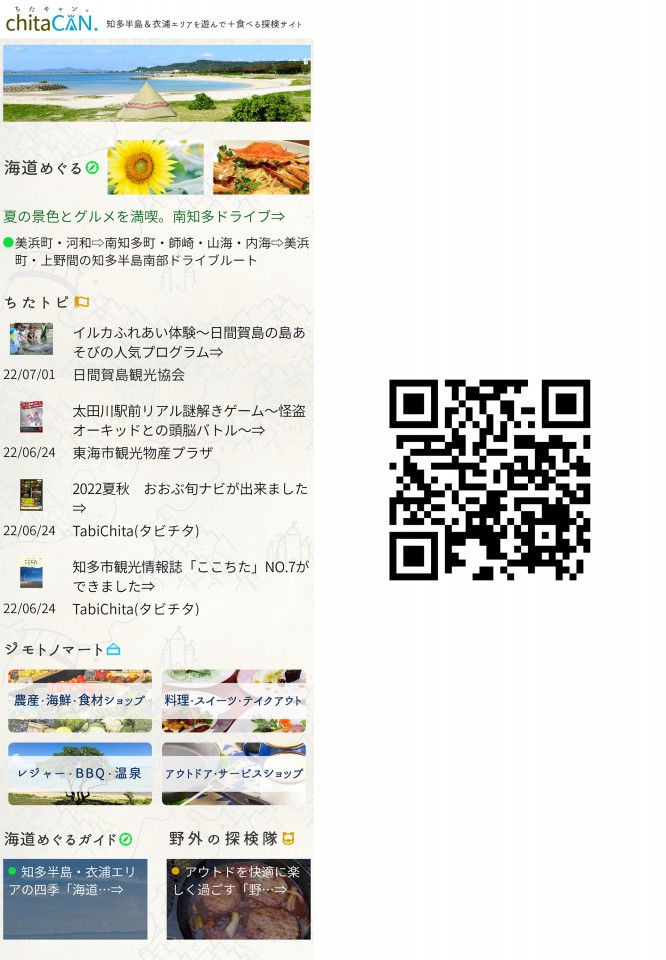The width and height of the screenshot is (666, 960).
Task: Select the レジャー・BBQ・温泉 category
Action: click(80, 773)
